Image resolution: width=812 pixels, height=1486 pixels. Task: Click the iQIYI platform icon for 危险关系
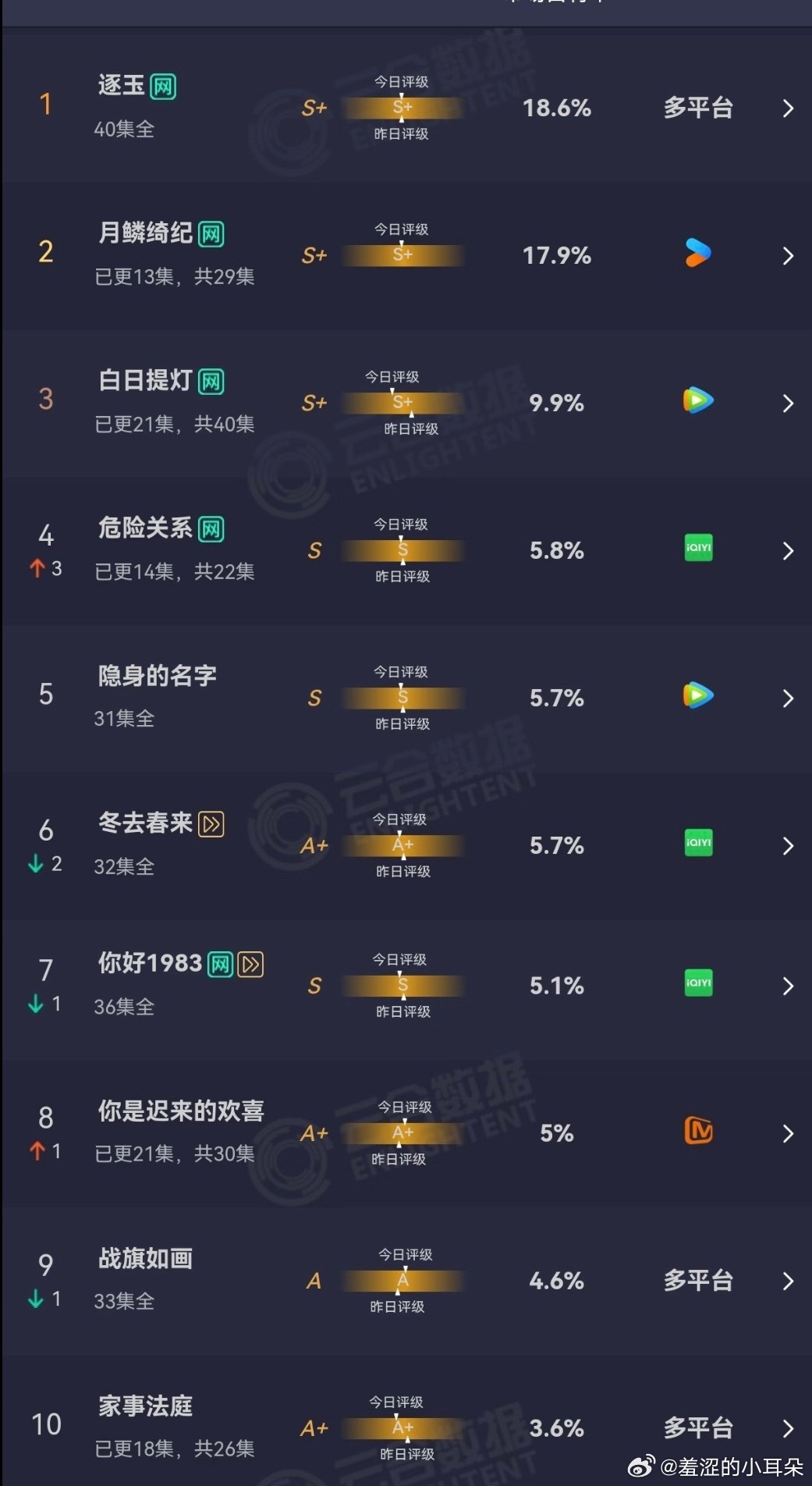tap(697, 549)
